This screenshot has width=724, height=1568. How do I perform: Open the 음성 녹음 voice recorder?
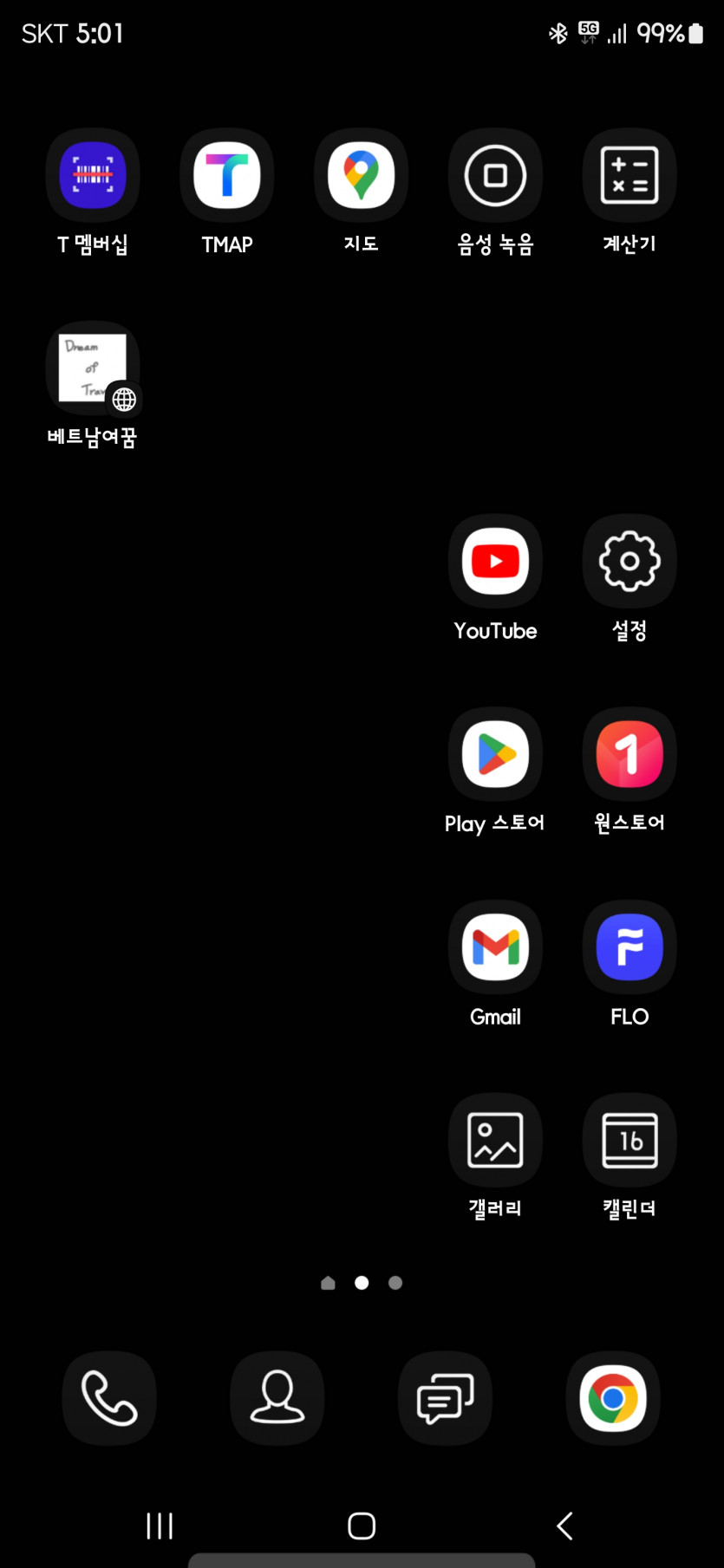click(495, 176)
